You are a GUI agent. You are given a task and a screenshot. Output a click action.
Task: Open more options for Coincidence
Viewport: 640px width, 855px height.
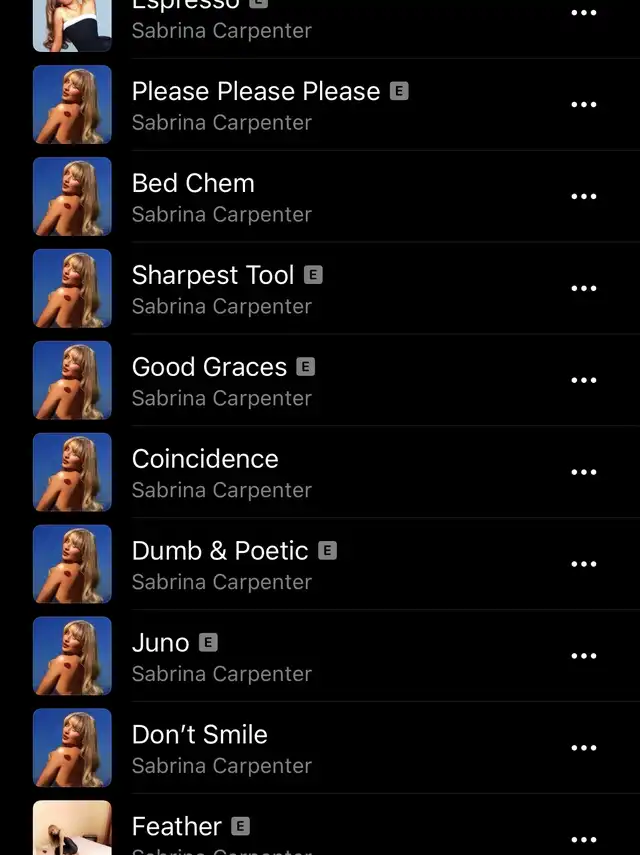pyautogui.click(x=583, y=473)
